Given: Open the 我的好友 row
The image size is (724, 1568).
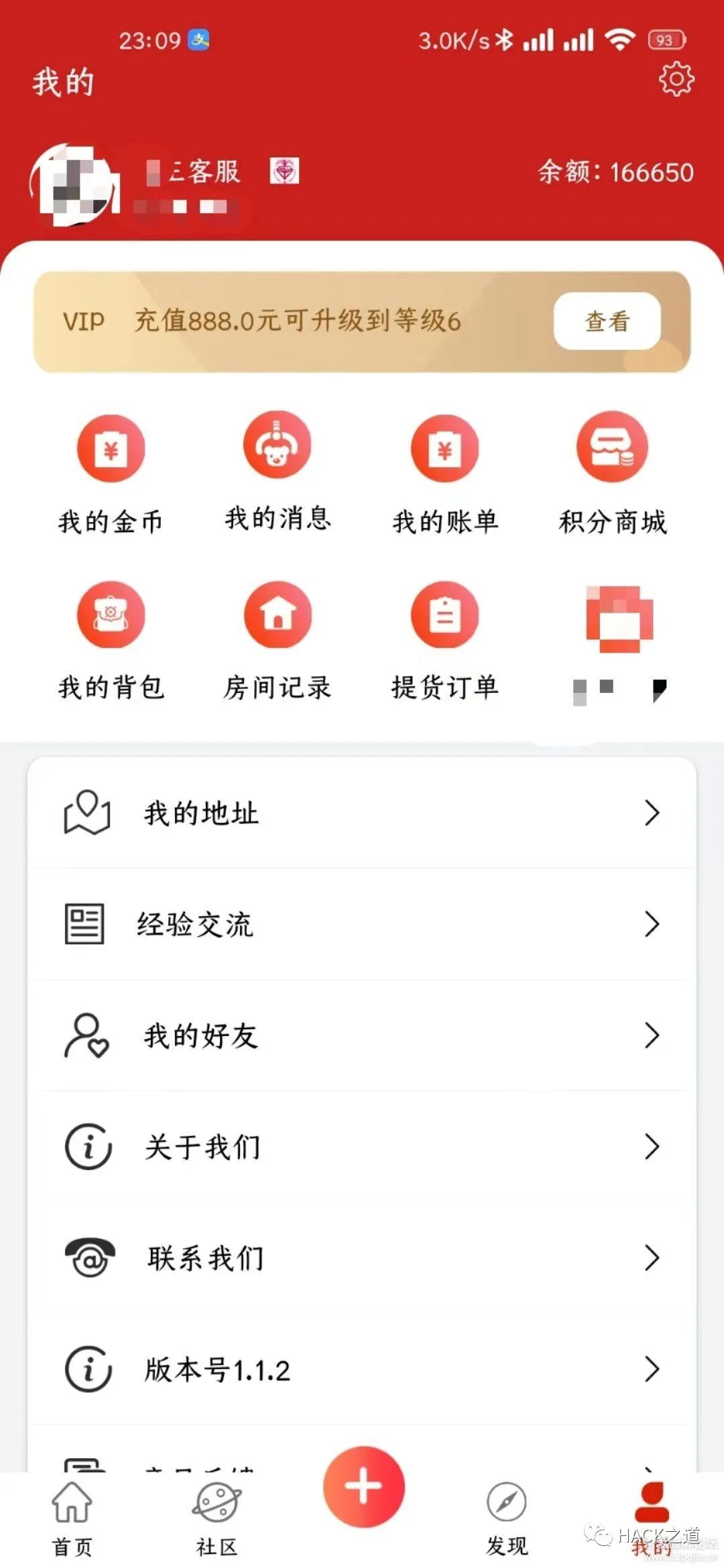Looking at the screenshot, I should point(362,1035).
